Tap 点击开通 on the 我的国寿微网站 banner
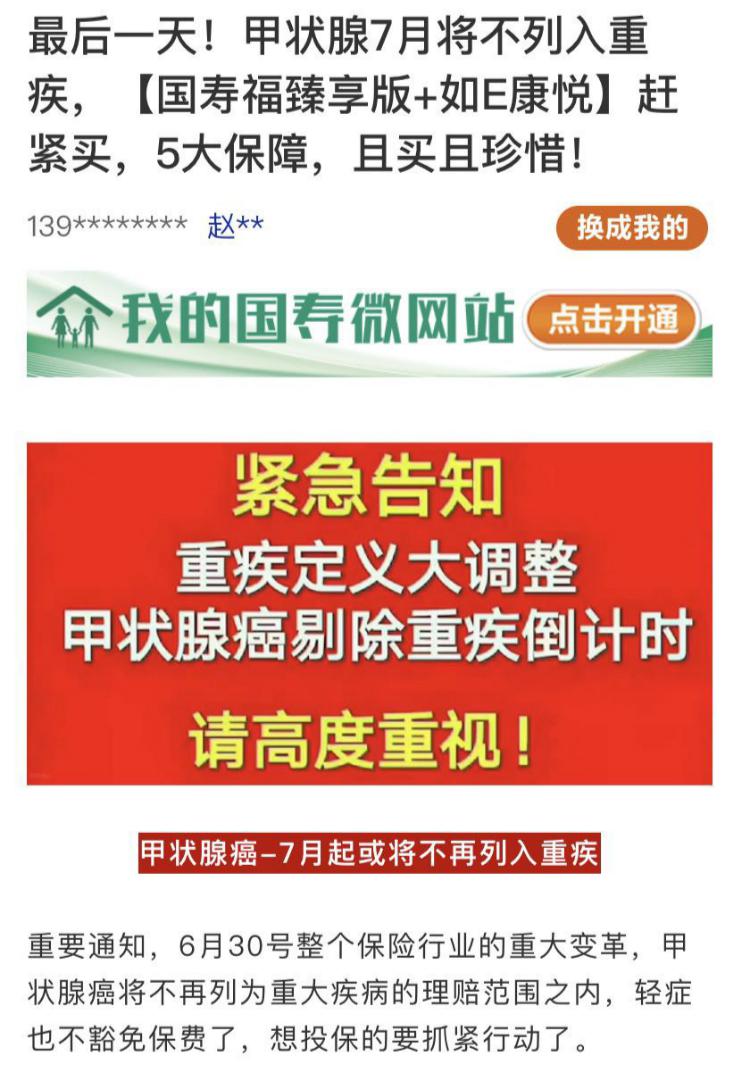Viewport: 739px width, 1068px height. point(612,320)
